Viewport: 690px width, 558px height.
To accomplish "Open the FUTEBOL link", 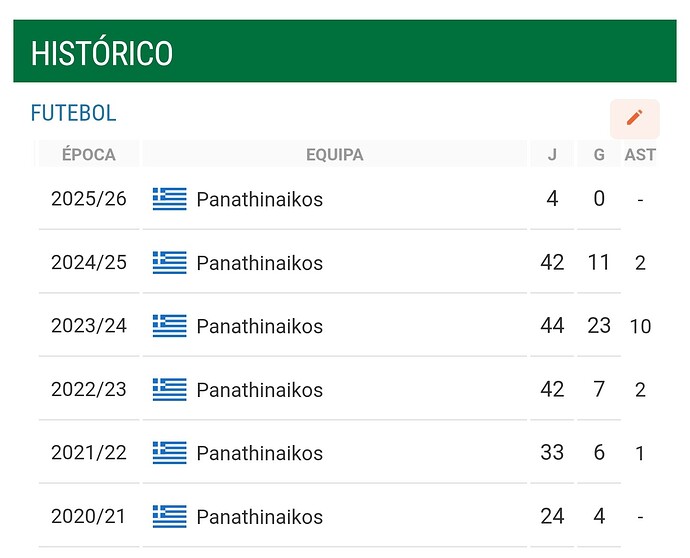I will pos(73,114).
